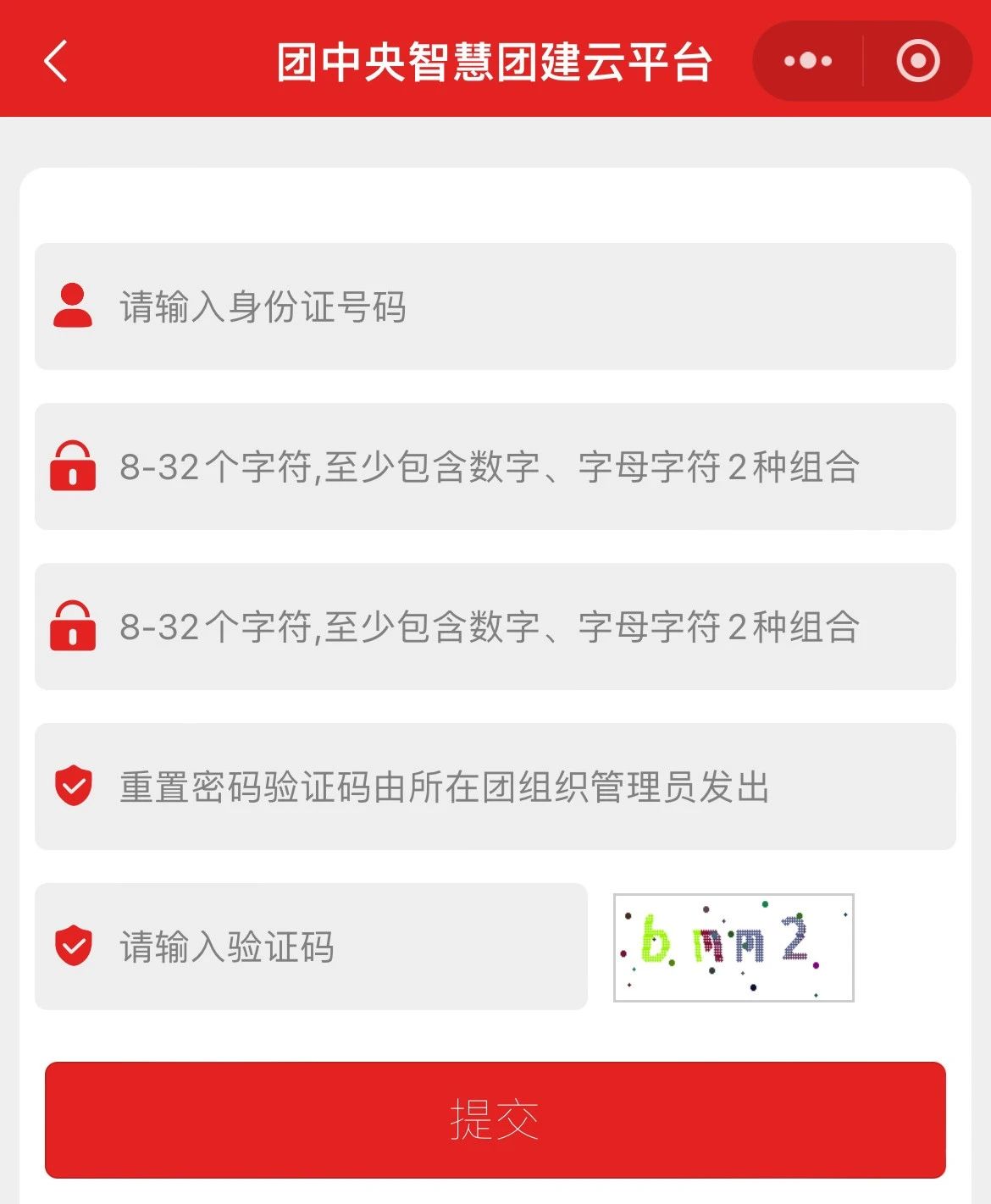991x1204 pixels.
Task: Tap the reset password verification code field
Action: coord(495,787)
